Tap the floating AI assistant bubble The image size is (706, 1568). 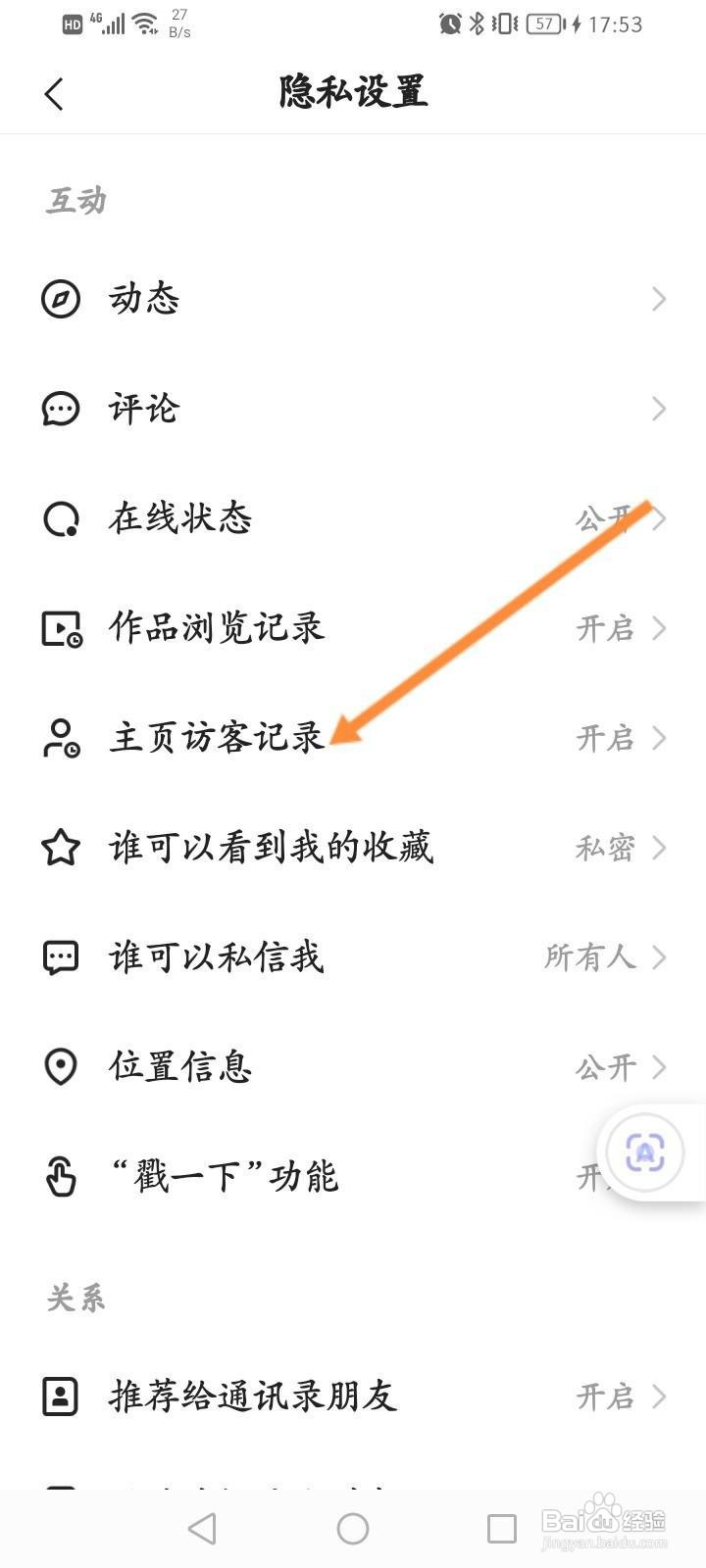coord(644,1152)
